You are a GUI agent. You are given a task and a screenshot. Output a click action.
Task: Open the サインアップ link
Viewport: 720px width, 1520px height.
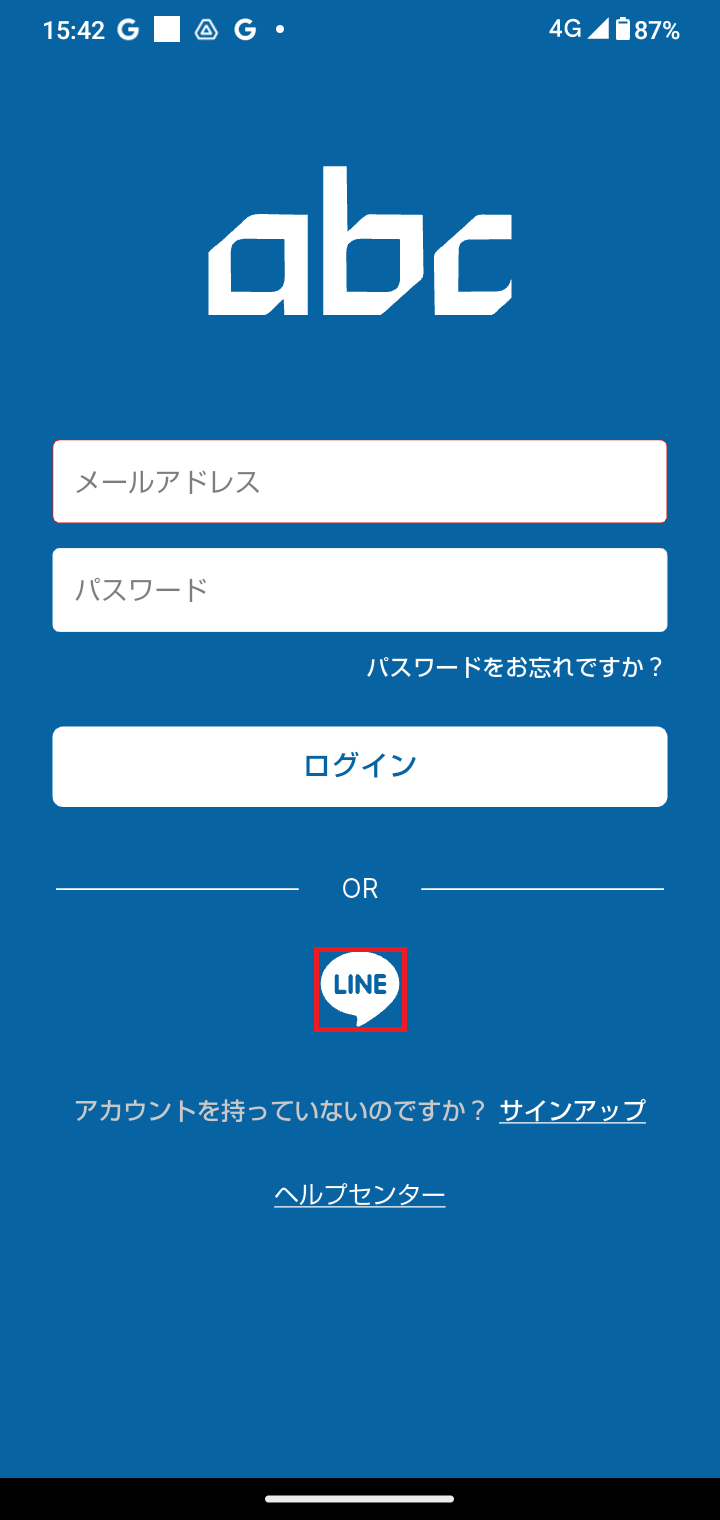tap(572, 1110)
